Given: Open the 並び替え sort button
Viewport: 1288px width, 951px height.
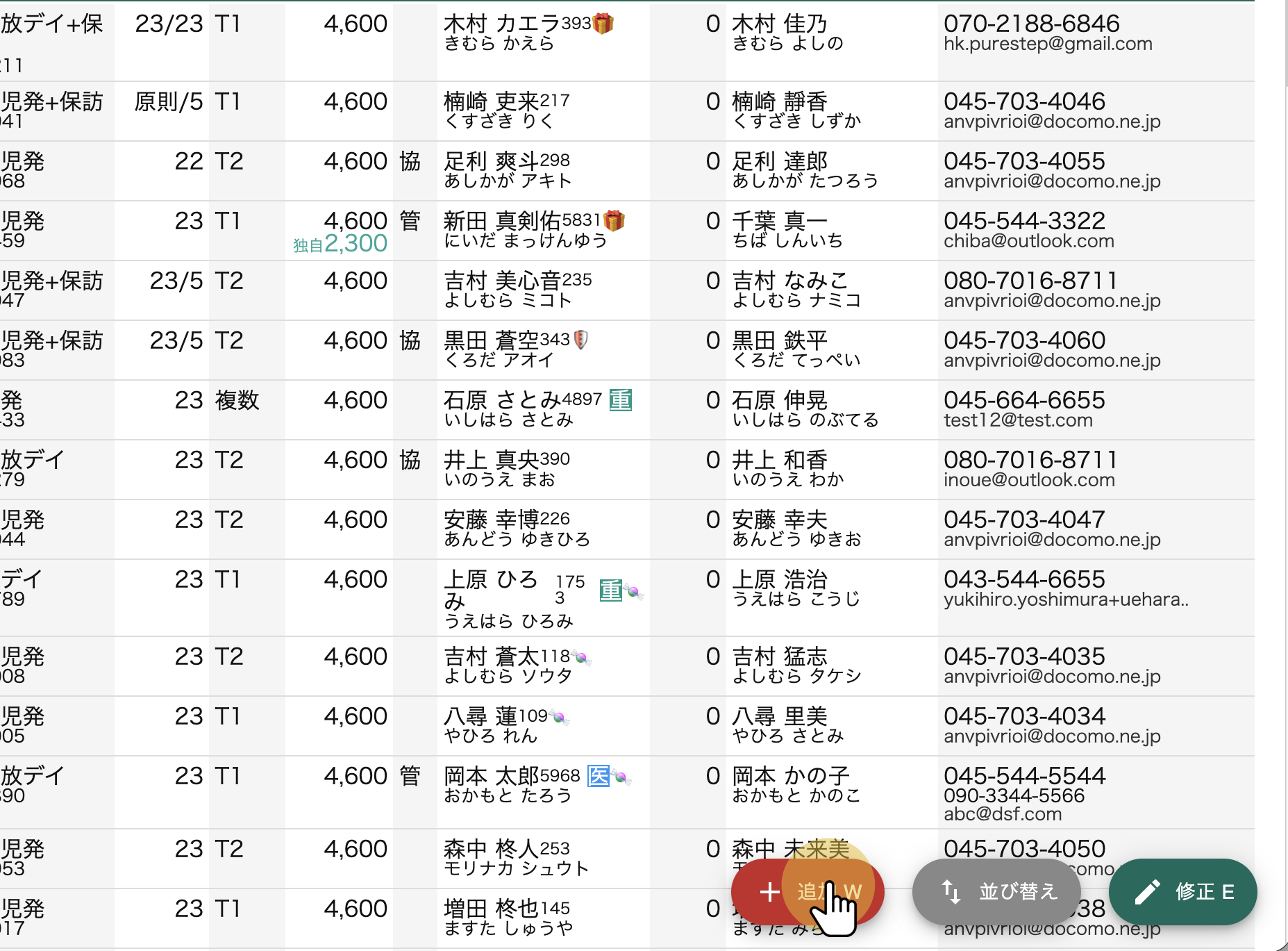Looking at the screenshot, I should coord(997,891).
